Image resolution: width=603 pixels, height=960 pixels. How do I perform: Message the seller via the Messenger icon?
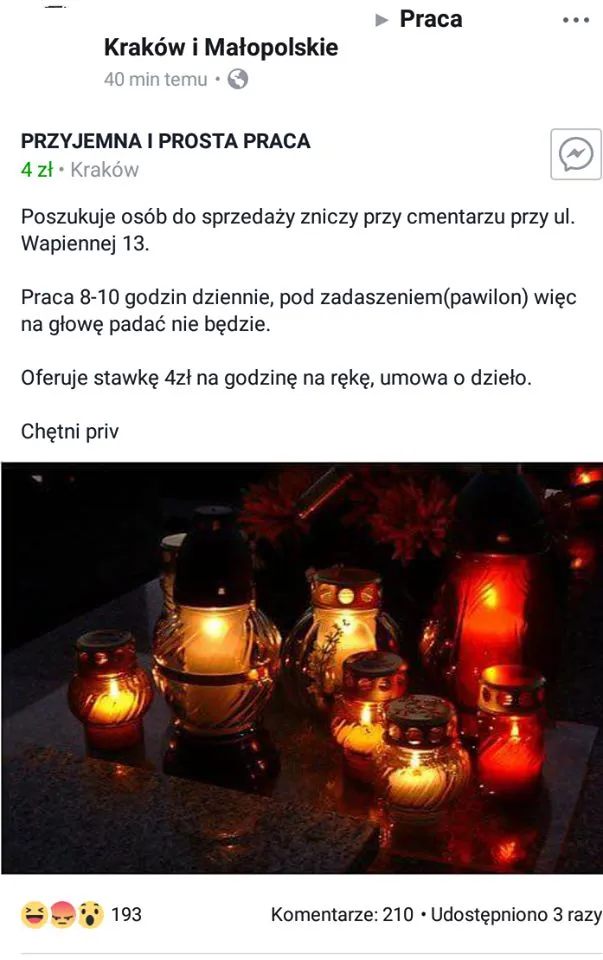tap(576, 154)
